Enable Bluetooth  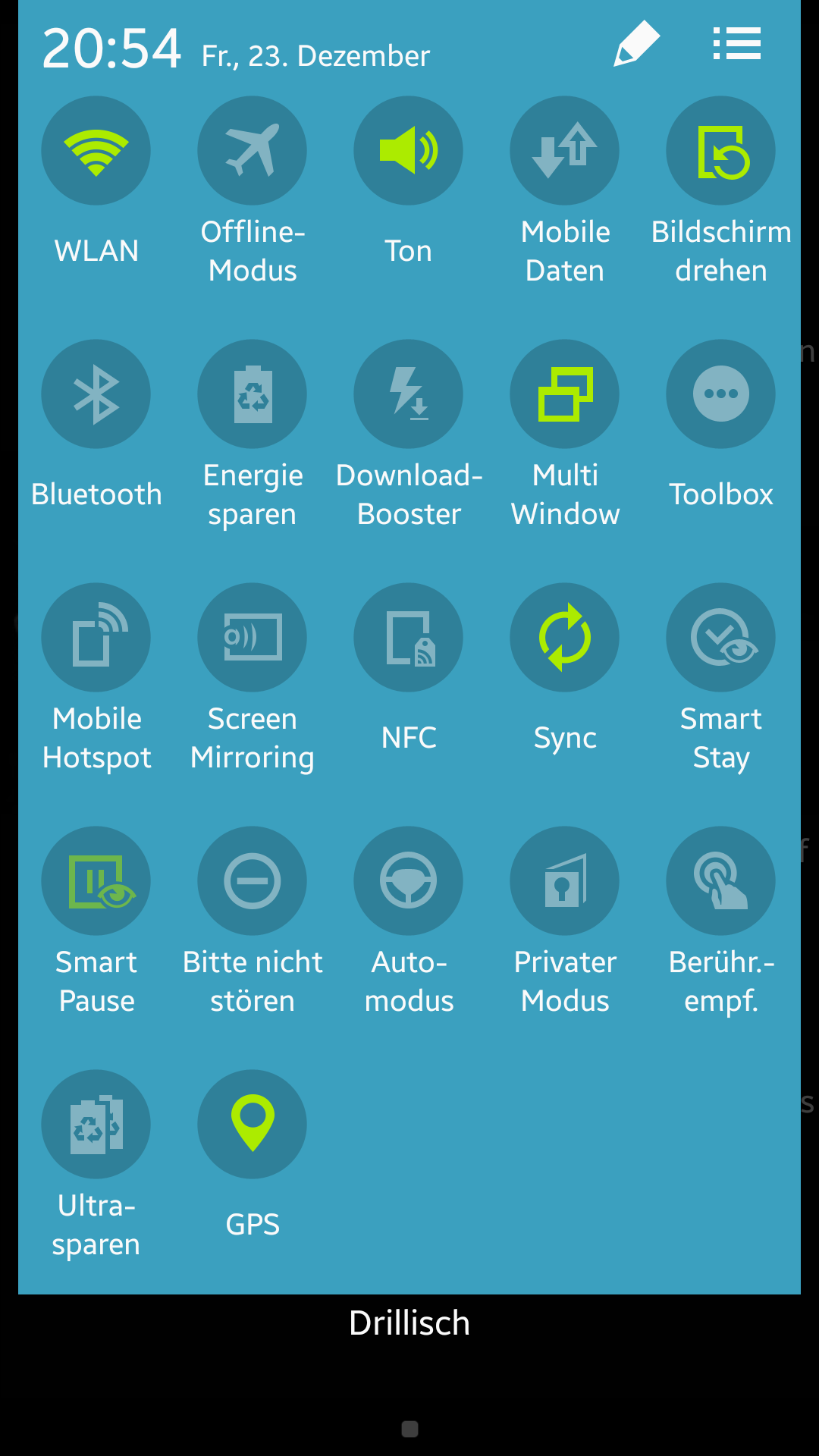point(96,394)
